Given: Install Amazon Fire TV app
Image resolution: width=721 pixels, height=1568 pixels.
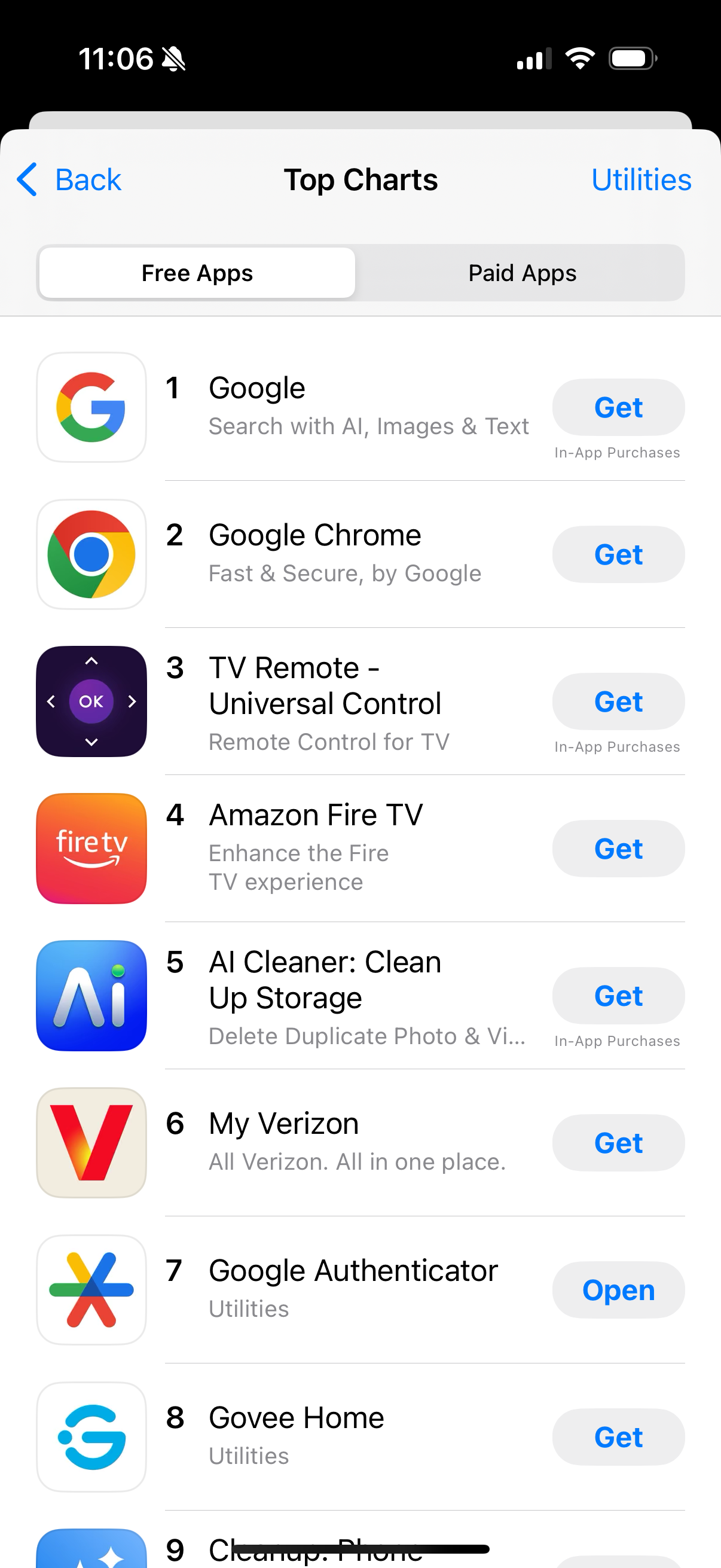Looking at the screenshot, I should coord(618,849).
